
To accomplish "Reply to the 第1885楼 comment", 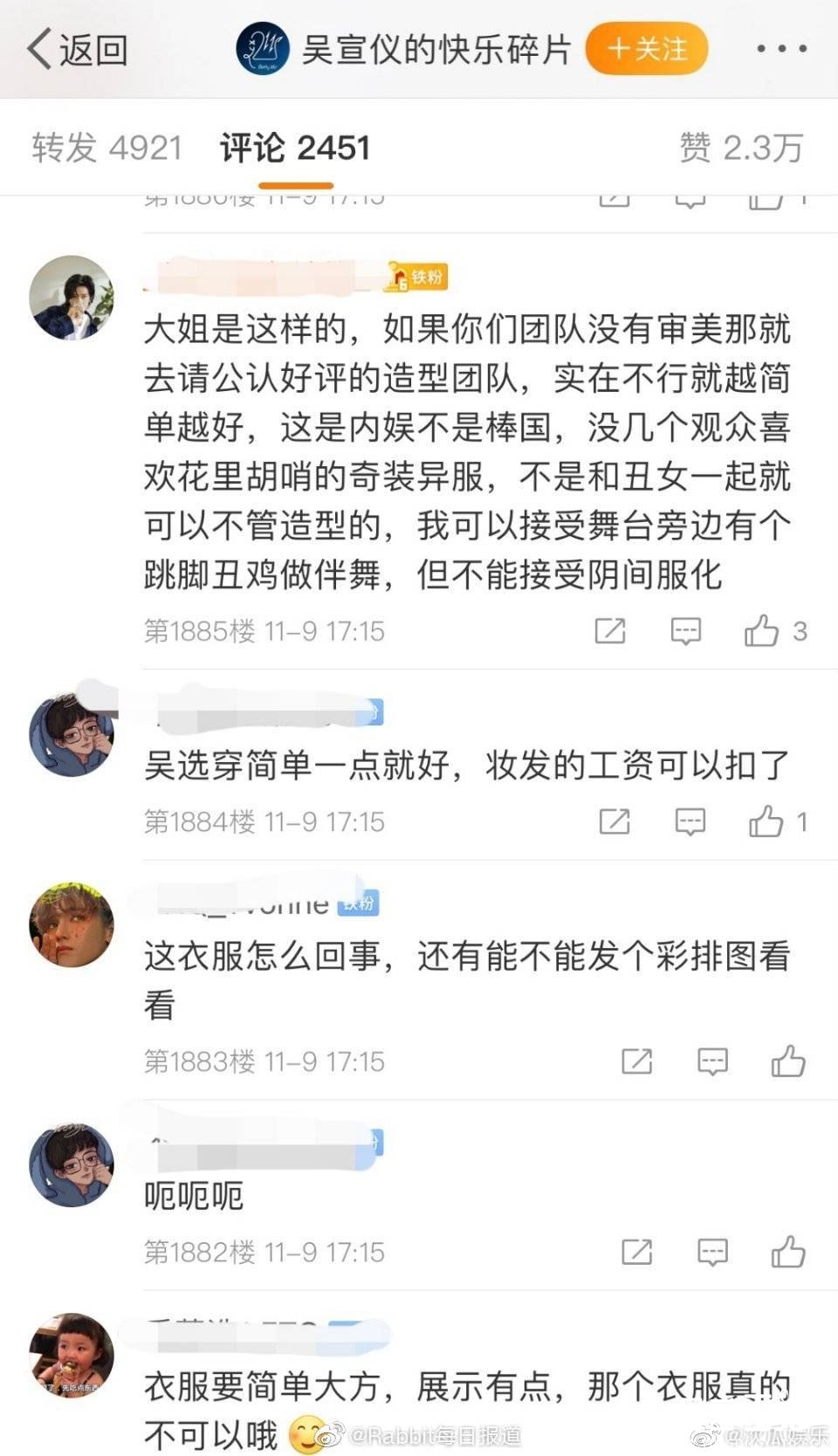I will 685,630.
